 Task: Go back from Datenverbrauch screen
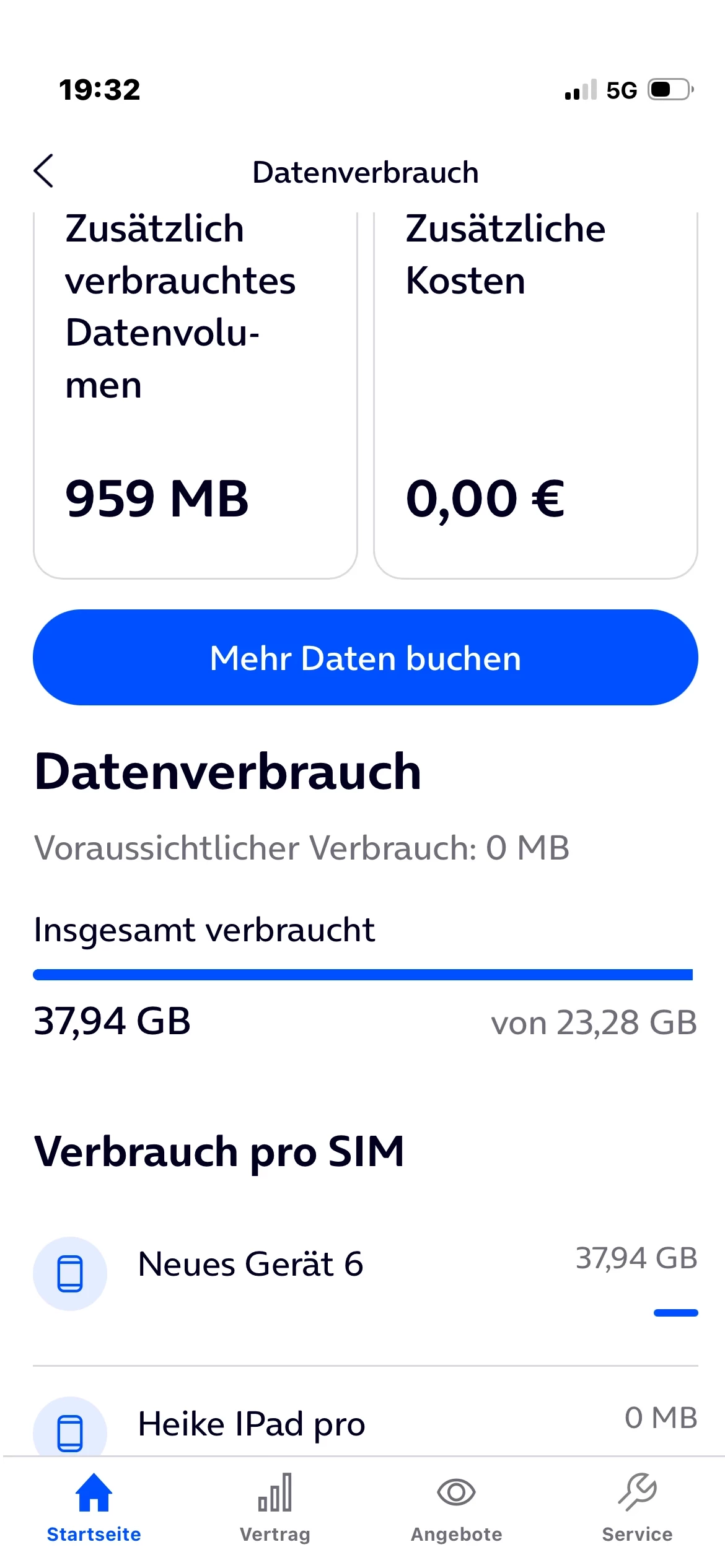(x=43, y=171)
